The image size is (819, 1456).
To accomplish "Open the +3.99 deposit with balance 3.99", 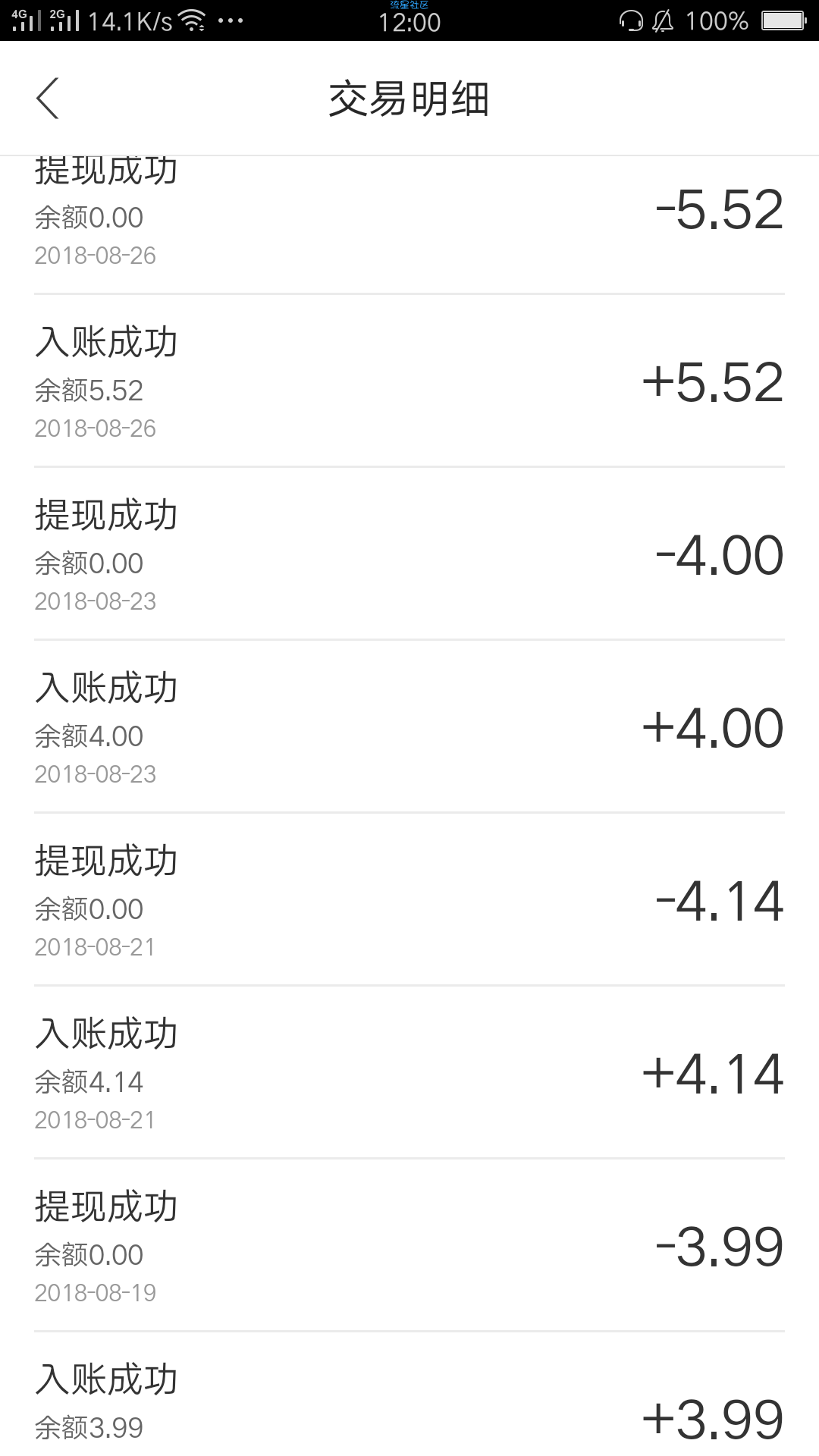I will 409,1395.
